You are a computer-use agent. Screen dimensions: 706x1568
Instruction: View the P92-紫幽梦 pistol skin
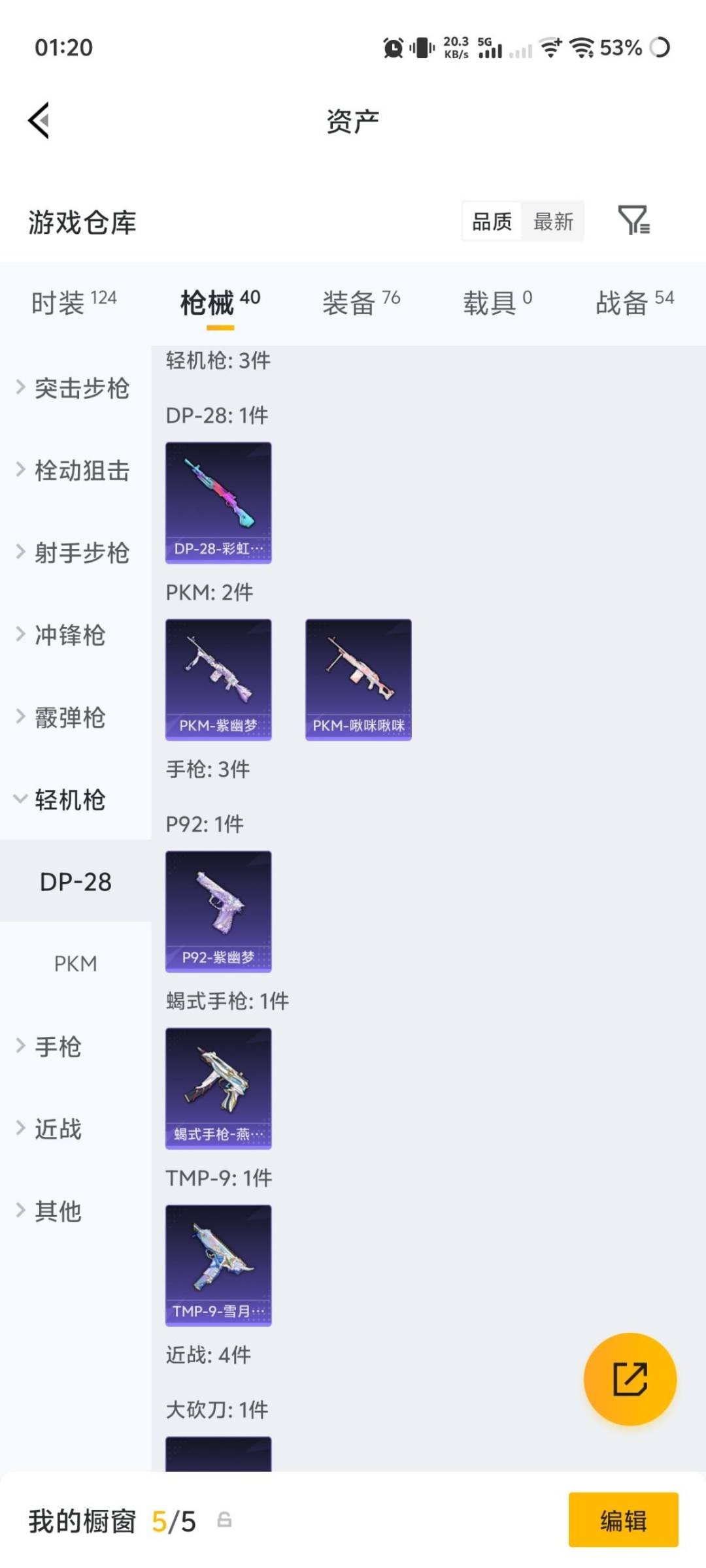click(x=218, y=910)
